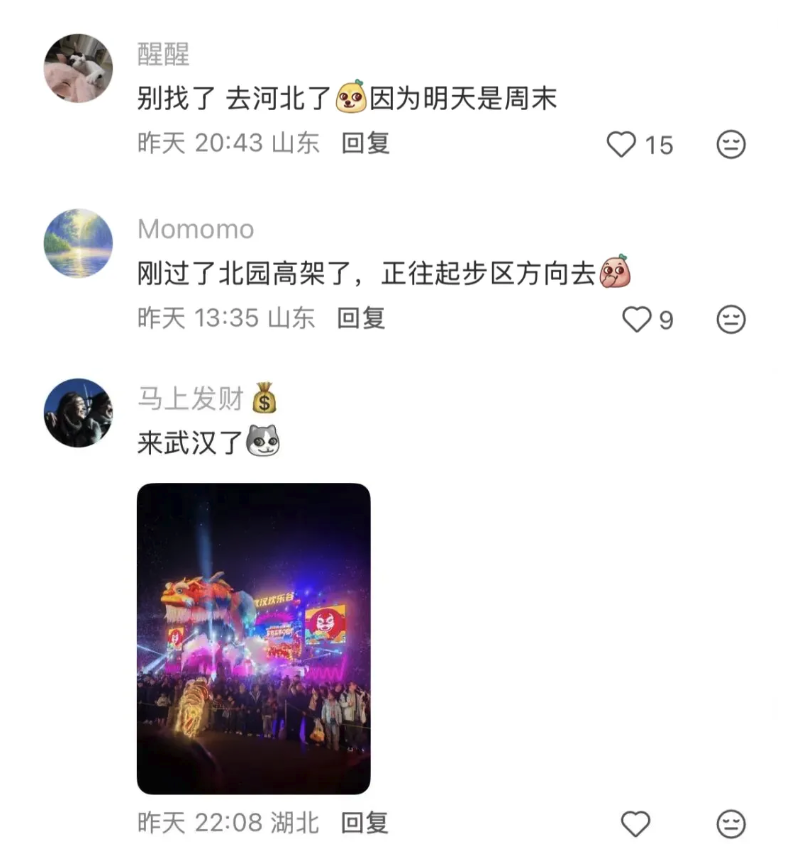800x858 pixels.
Task: Reply to 醒醒's comment
Action: tap(365, 143)
